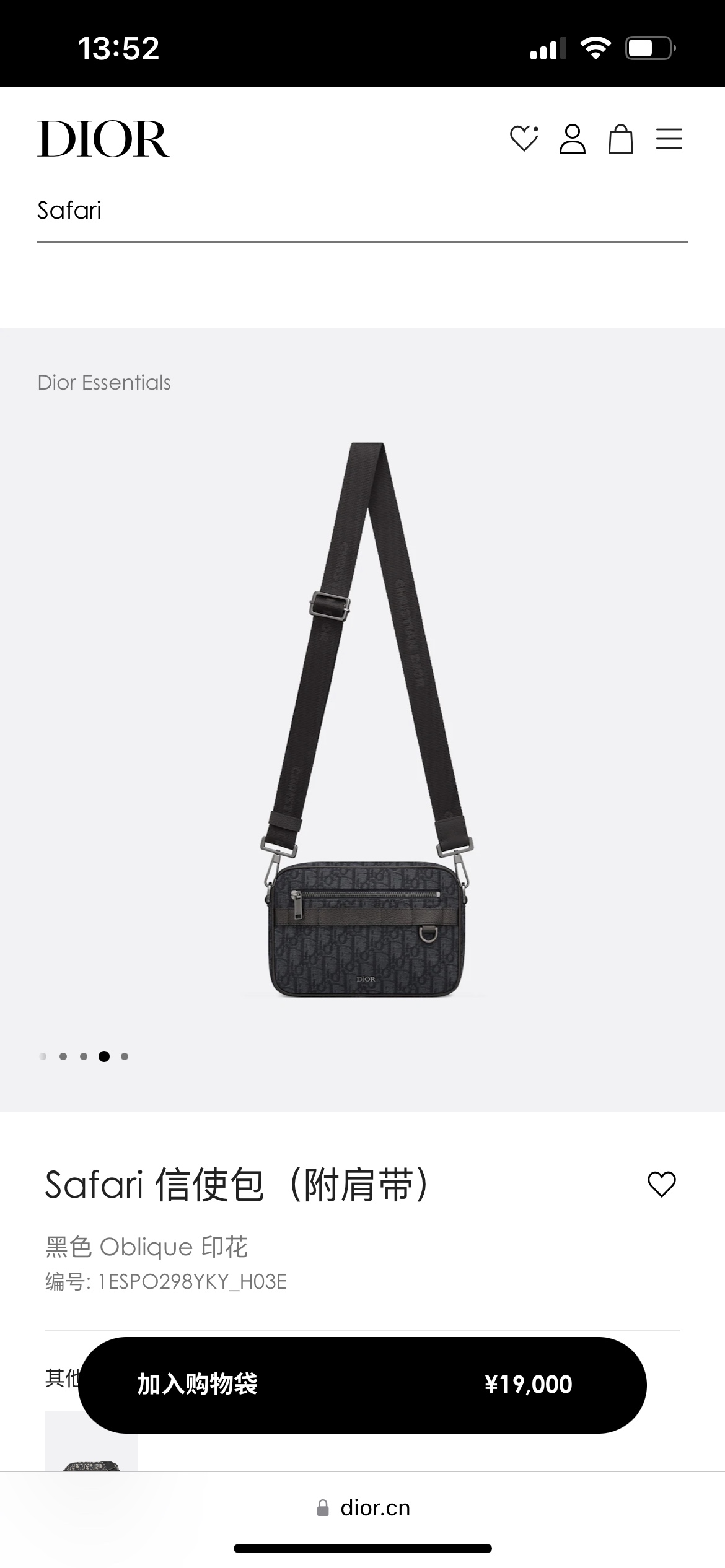View the messenger bag product image

coord(366,718)
